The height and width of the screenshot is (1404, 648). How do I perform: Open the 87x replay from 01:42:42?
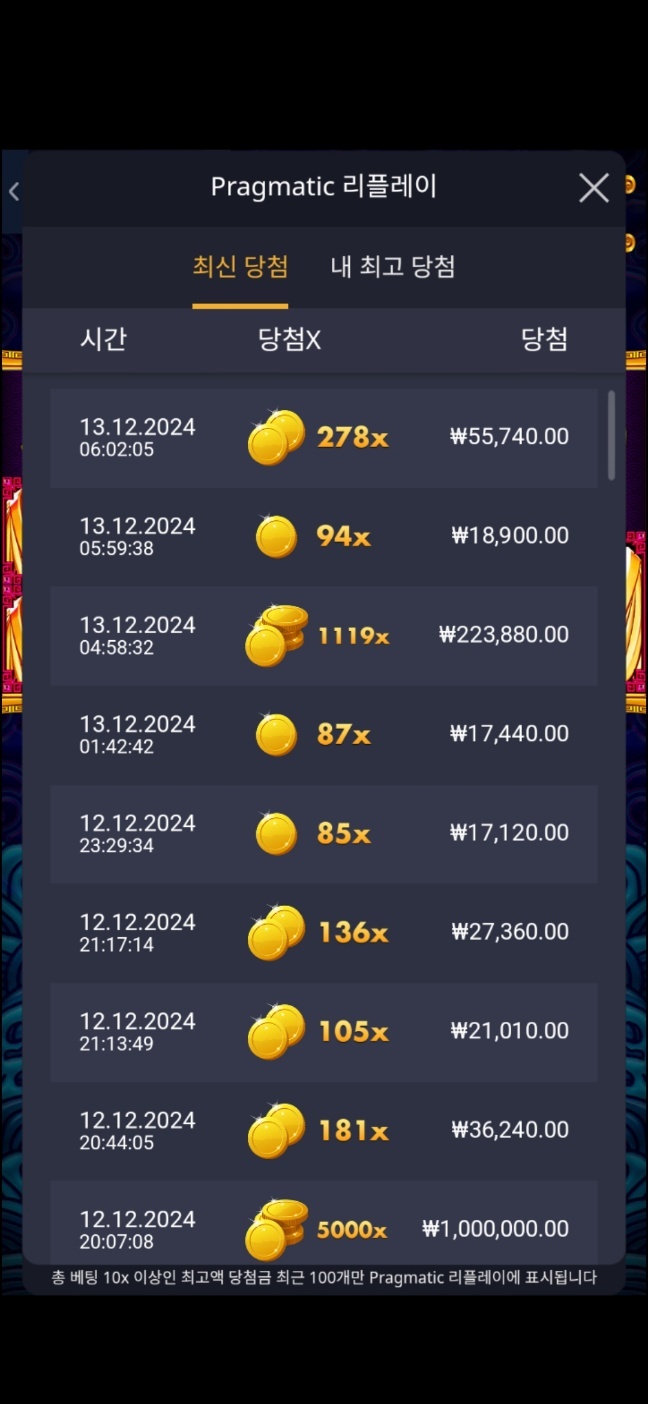[x=324, y=734]
